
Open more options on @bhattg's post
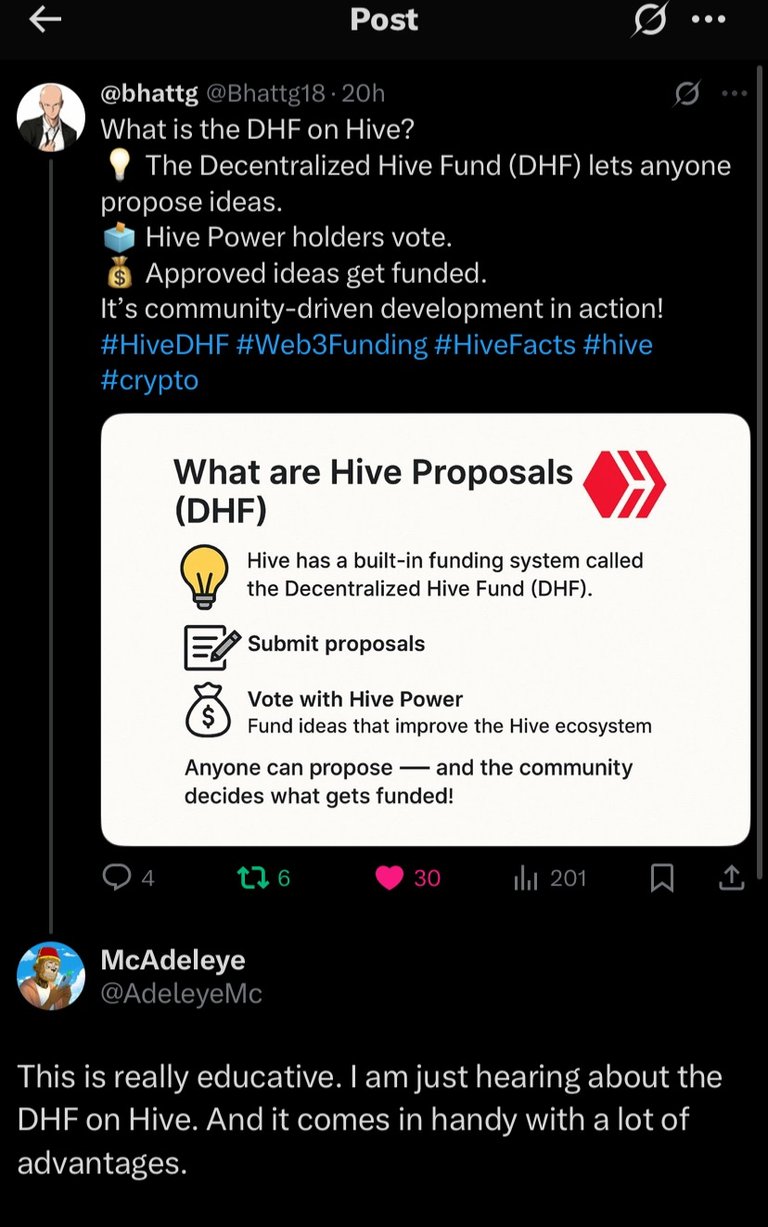734,94
